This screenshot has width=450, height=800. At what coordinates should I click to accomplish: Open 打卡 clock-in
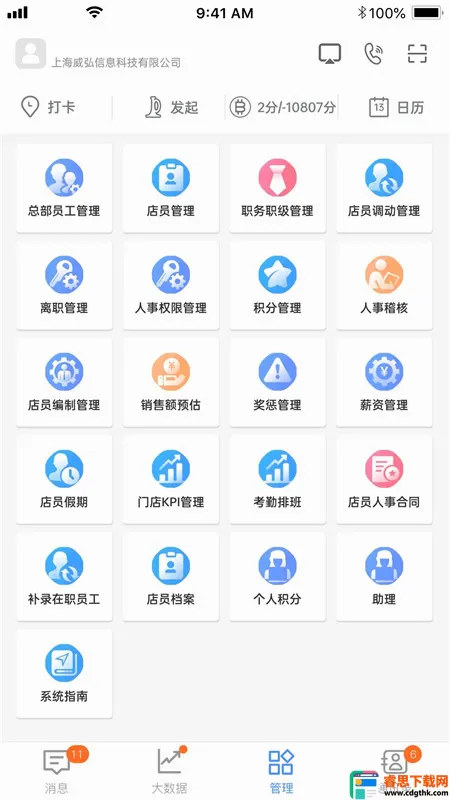[47, 108]
